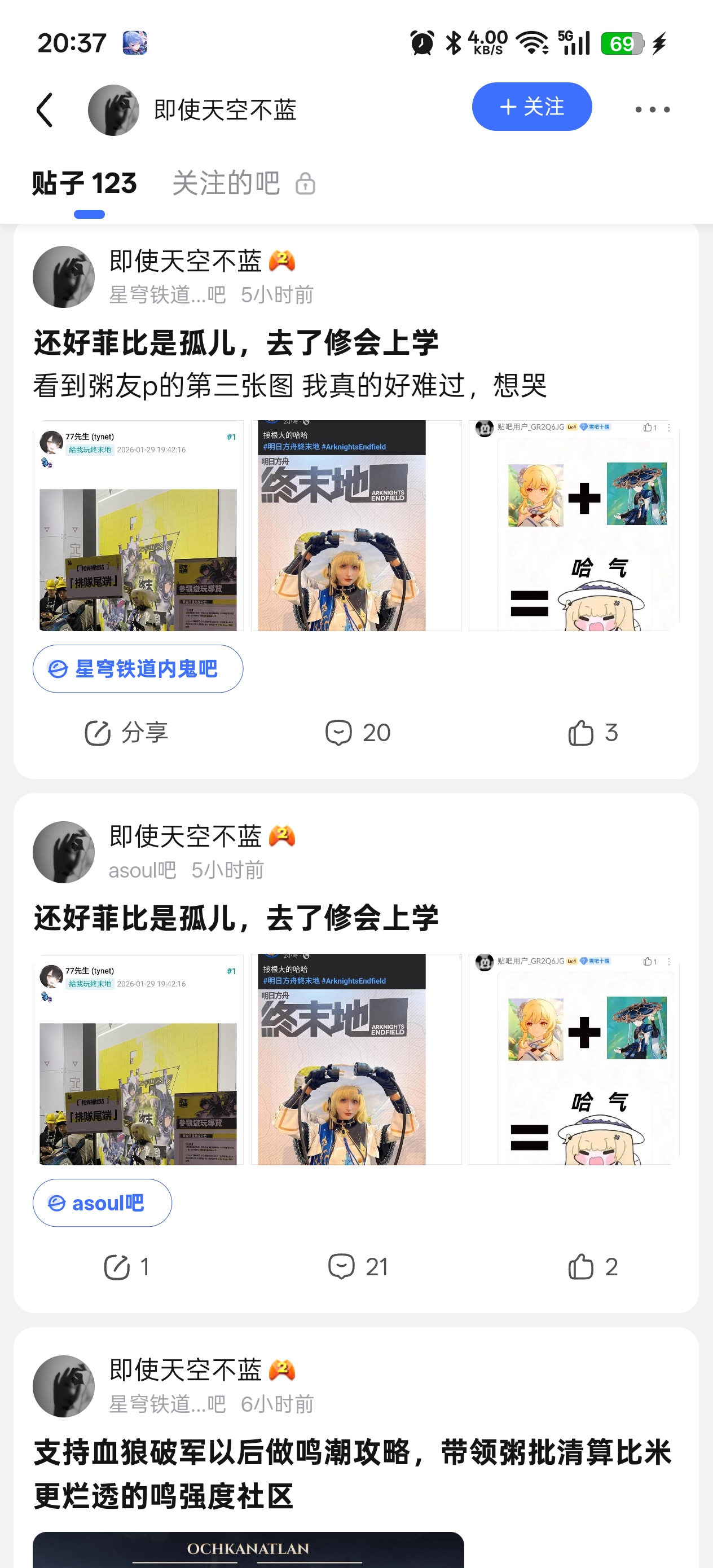The height and width of the screenshot is (1568, 713).
Task: Tap the 关注 follow button
Action: (531, 107)
